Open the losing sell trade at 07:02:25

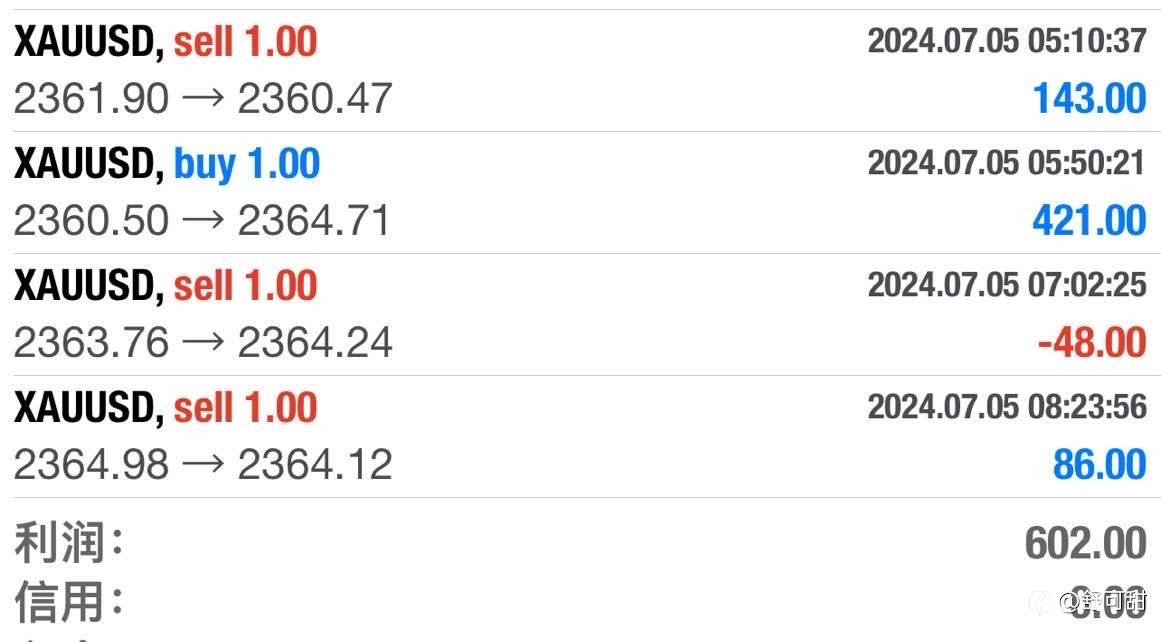(x=580, y=315)
